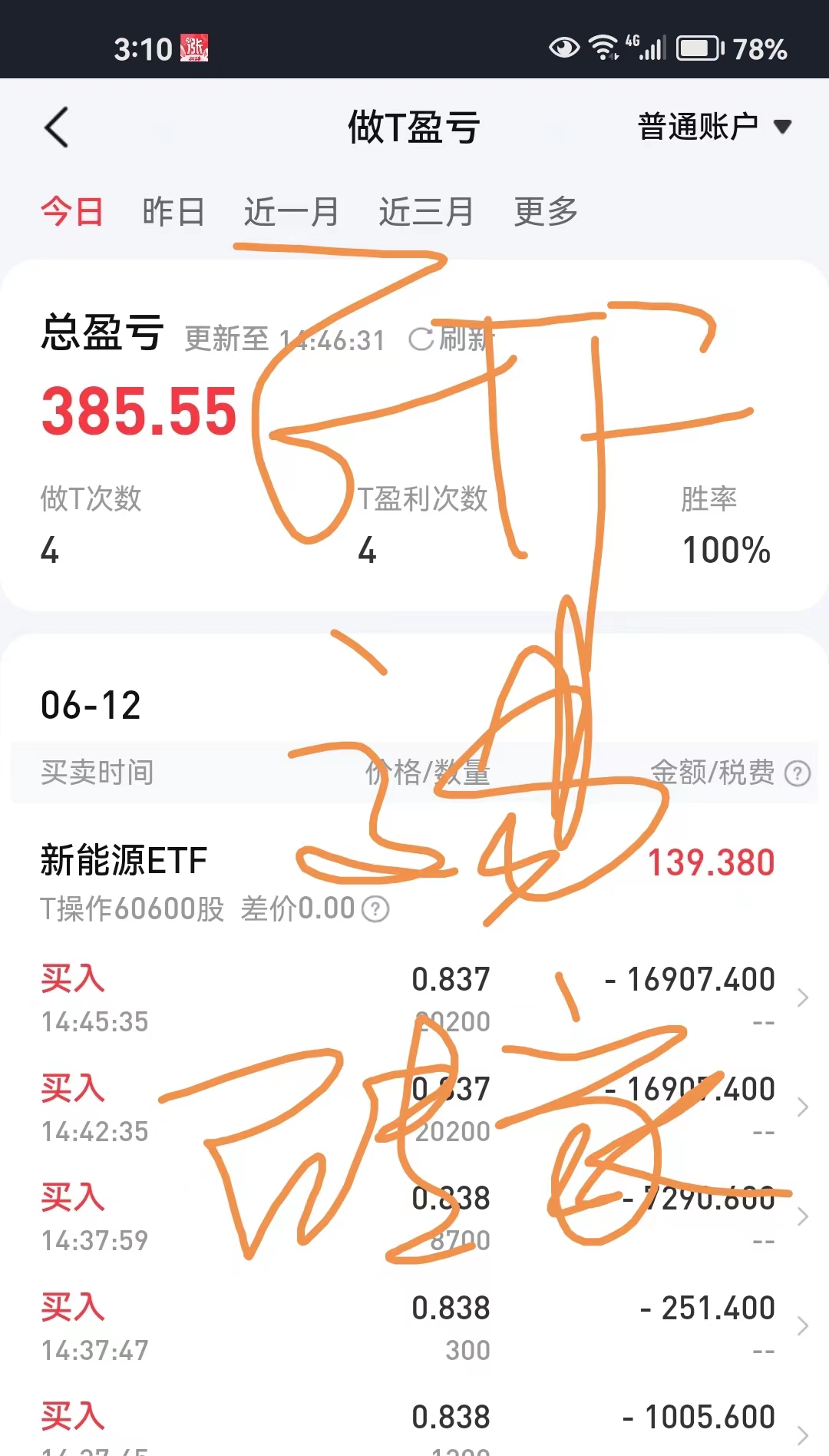Click the question mark next to 差价0.00
The image size is (829, 1456).
click(x=377, y=908)
